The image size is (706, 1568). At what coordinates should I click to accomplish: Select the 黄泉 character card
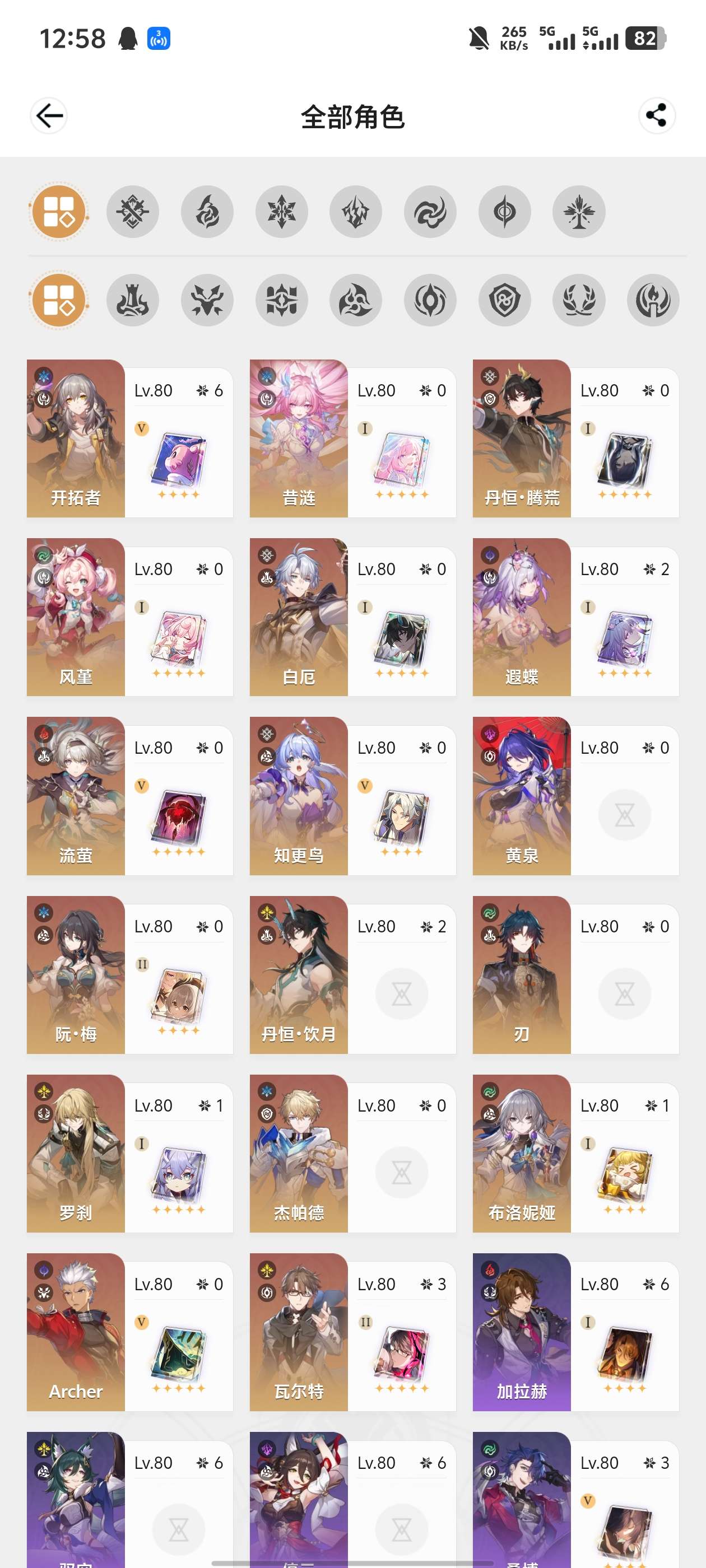click(575, 796)
